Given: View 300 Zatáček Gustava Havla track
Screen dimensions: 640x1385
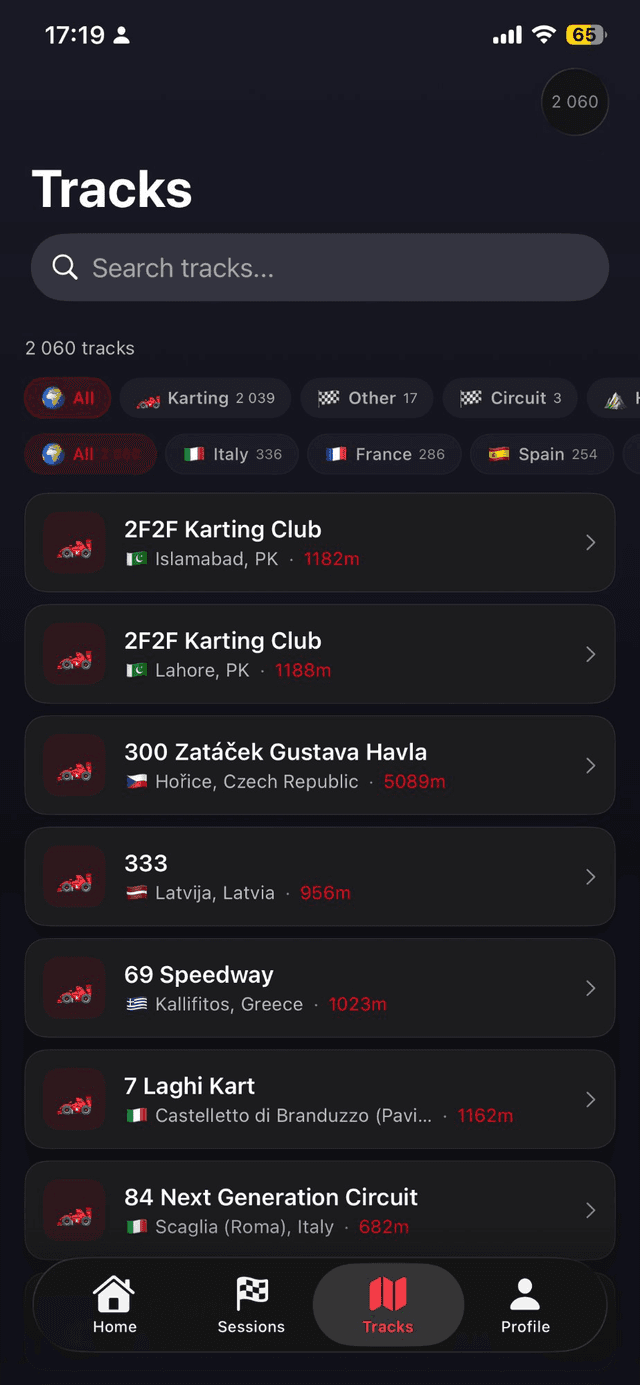Looking at the screenshot, I should (320, 765).
